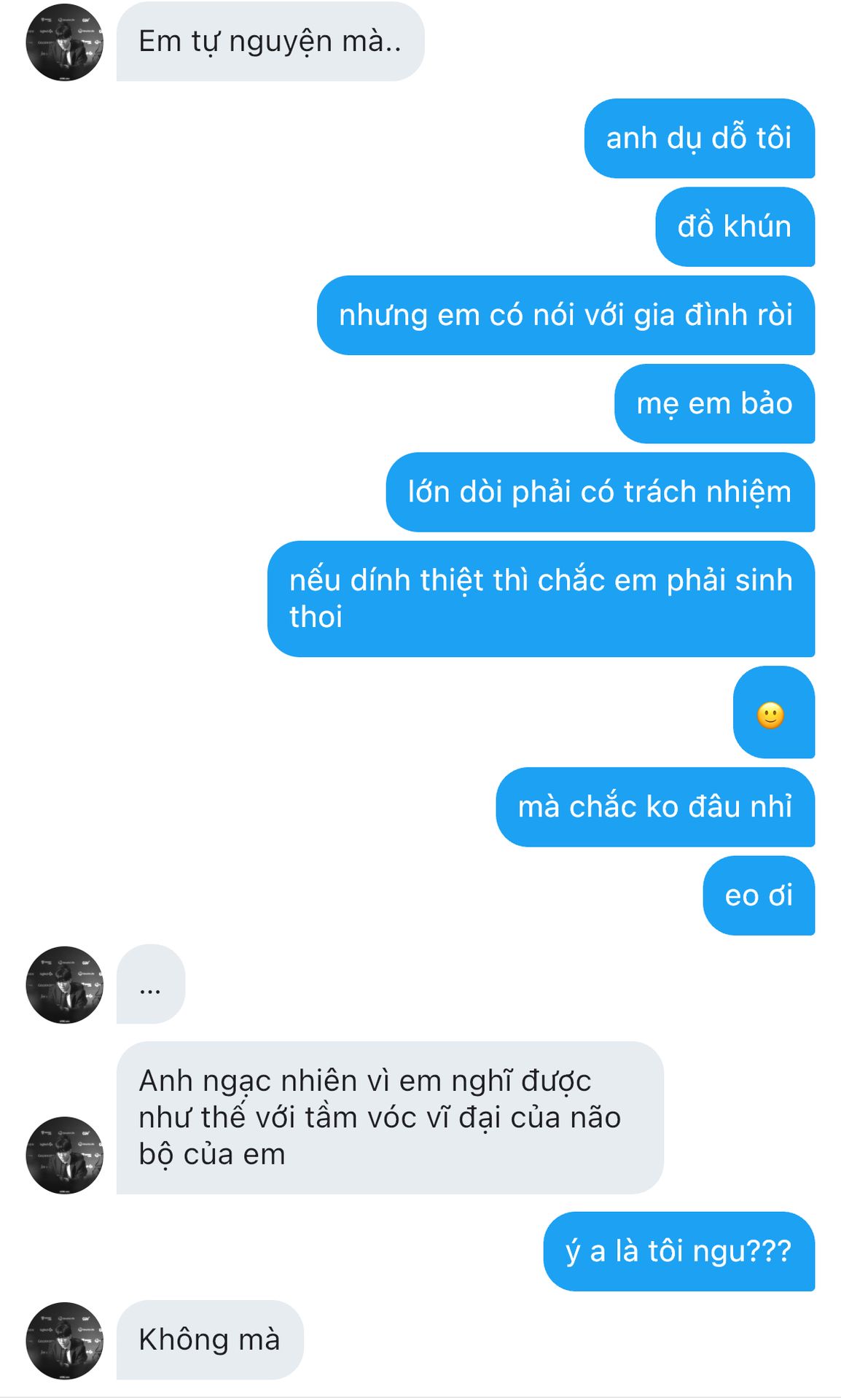Viewport: 841px width, 1400px height.
Task: Tap the "ý a là tôi ngu???" message bubble
Action: (x=678, y=1251)
